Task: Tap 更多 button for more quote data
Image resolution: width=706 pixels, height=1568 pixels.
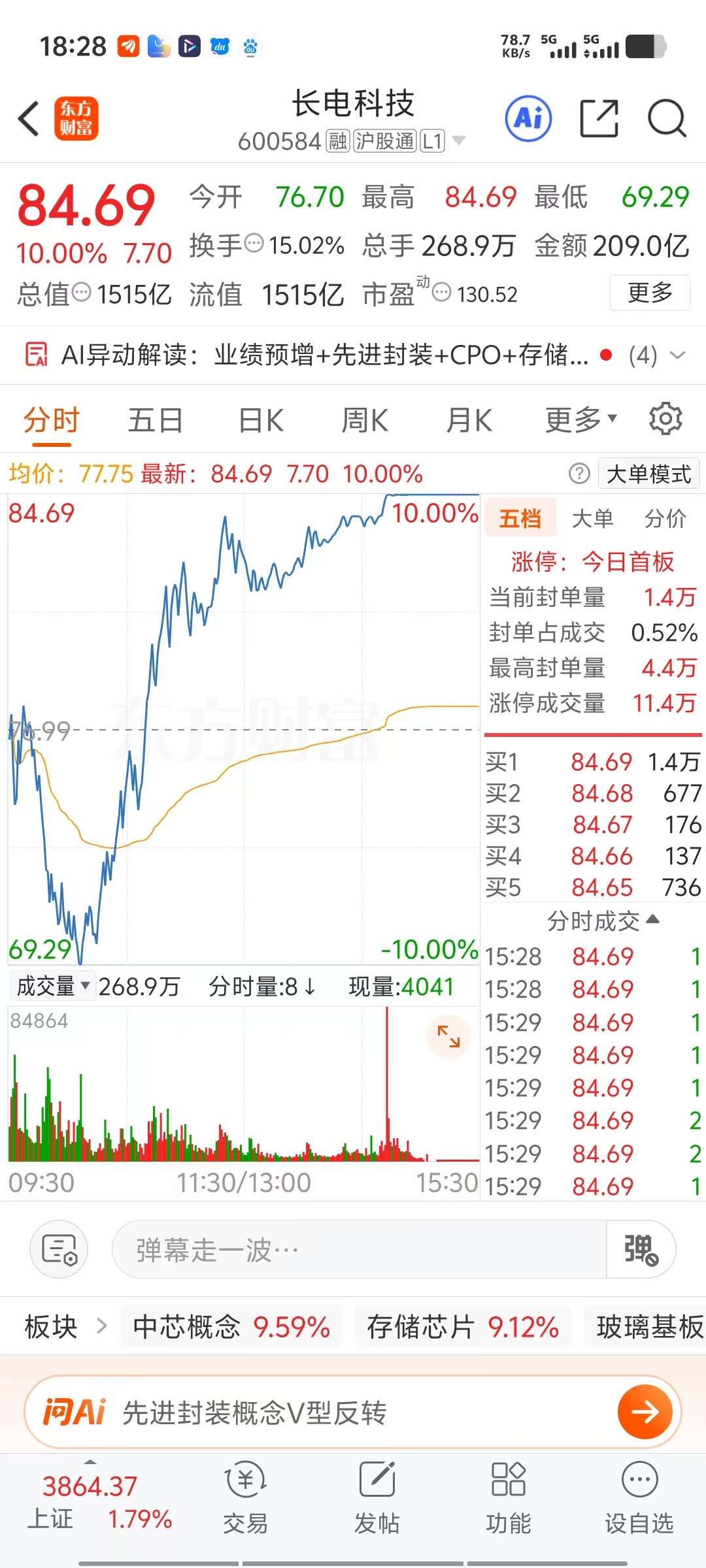Action: click(x=650, y=293)
